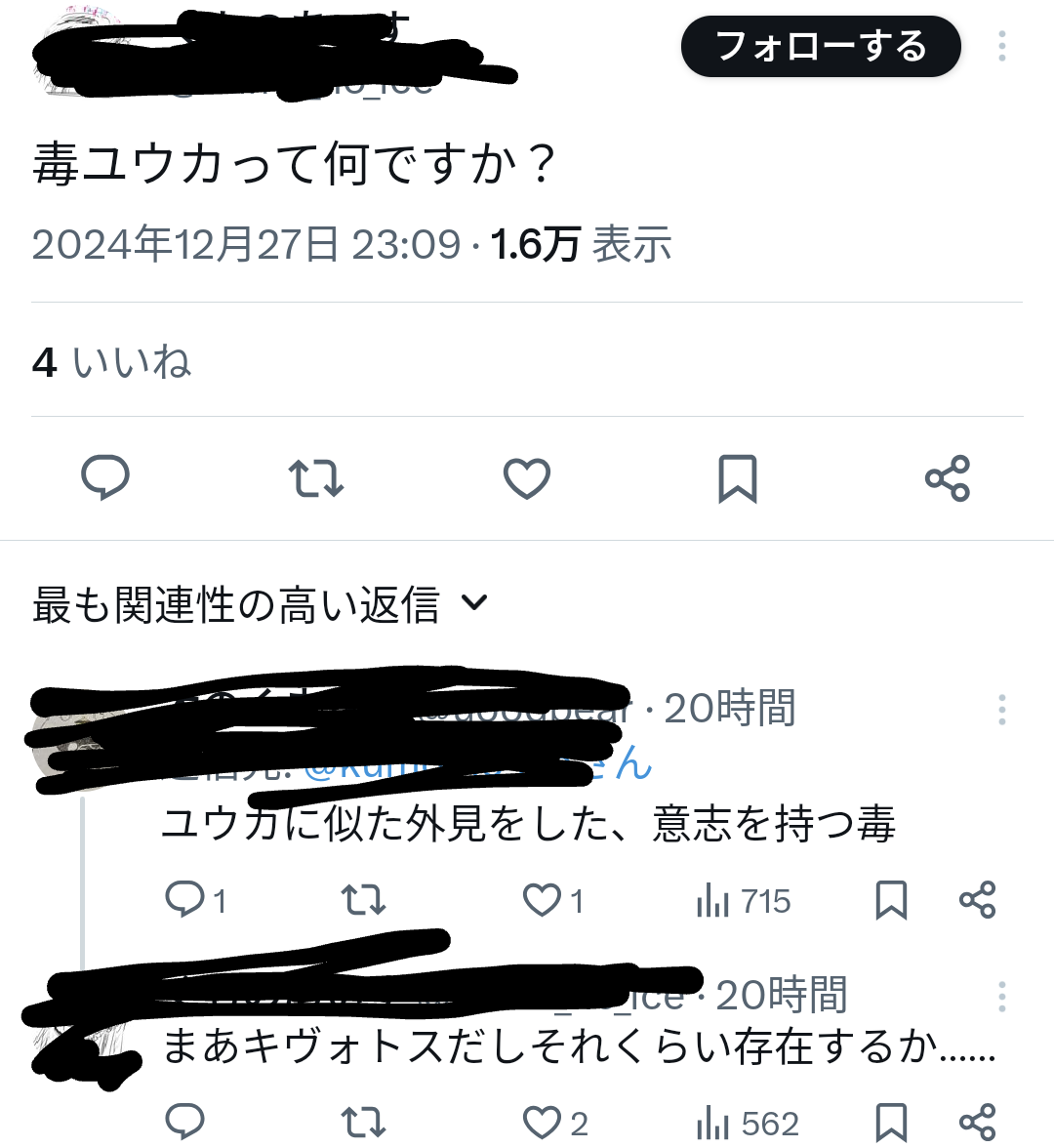Open the 4 いいね likes list

coord(111,362)
